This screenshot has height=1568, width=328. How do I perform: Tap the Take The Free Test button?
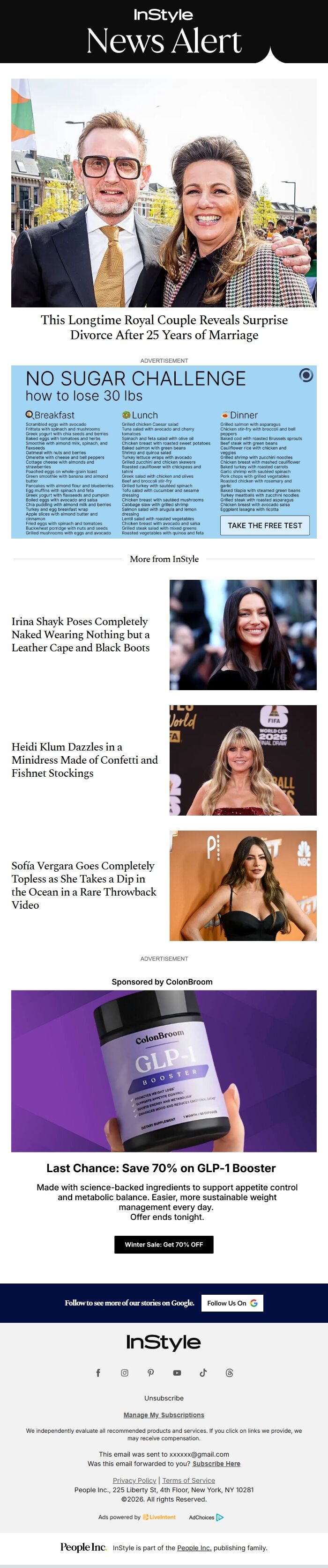click(265, 525)
